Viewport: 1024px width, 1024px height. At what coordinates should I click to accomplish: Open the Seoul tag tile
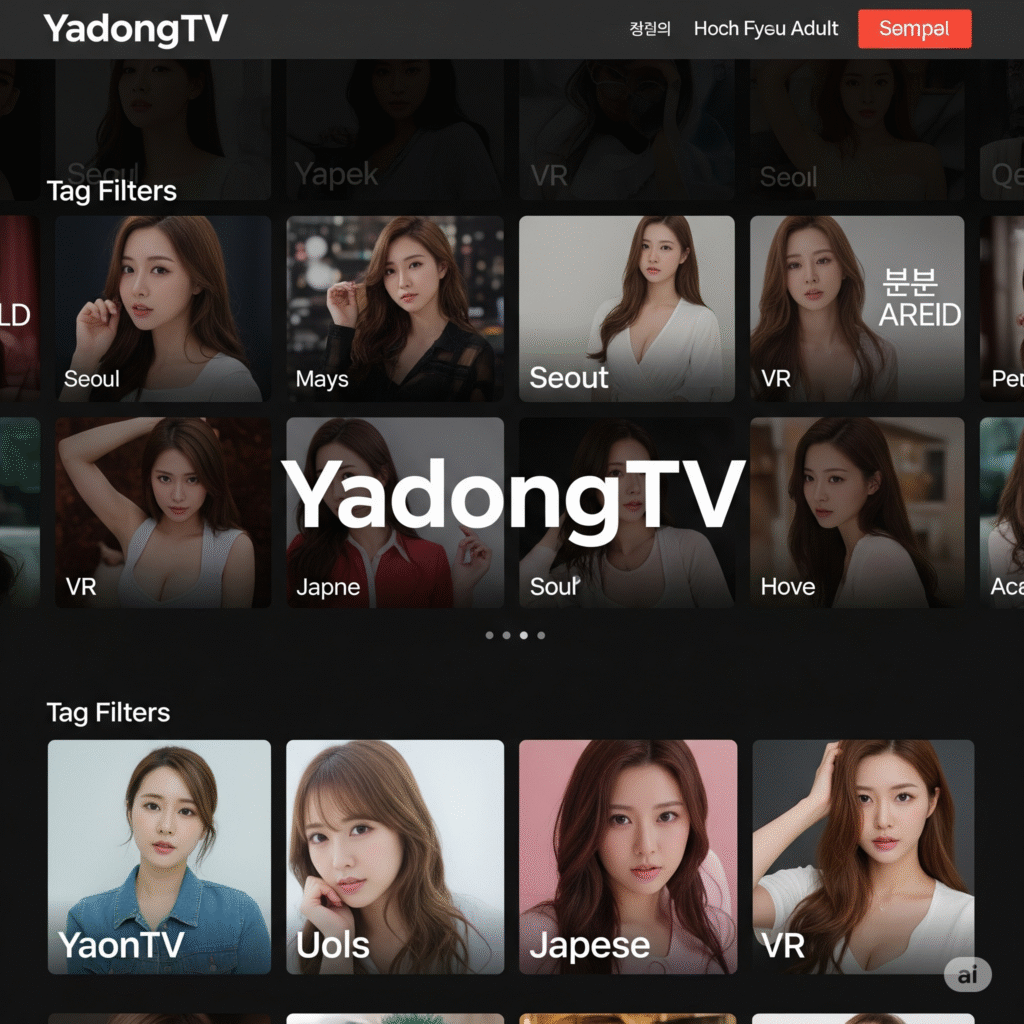coord(163,309)
